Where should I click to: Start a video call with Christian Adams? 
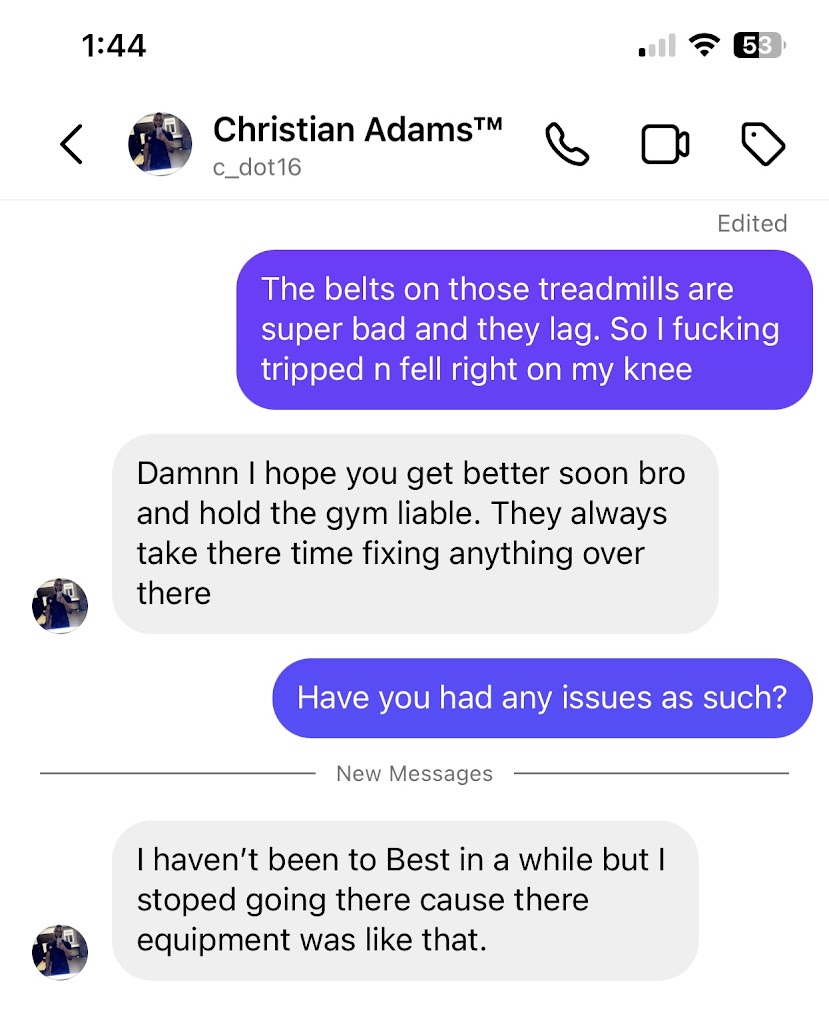[x=664, y=145]
